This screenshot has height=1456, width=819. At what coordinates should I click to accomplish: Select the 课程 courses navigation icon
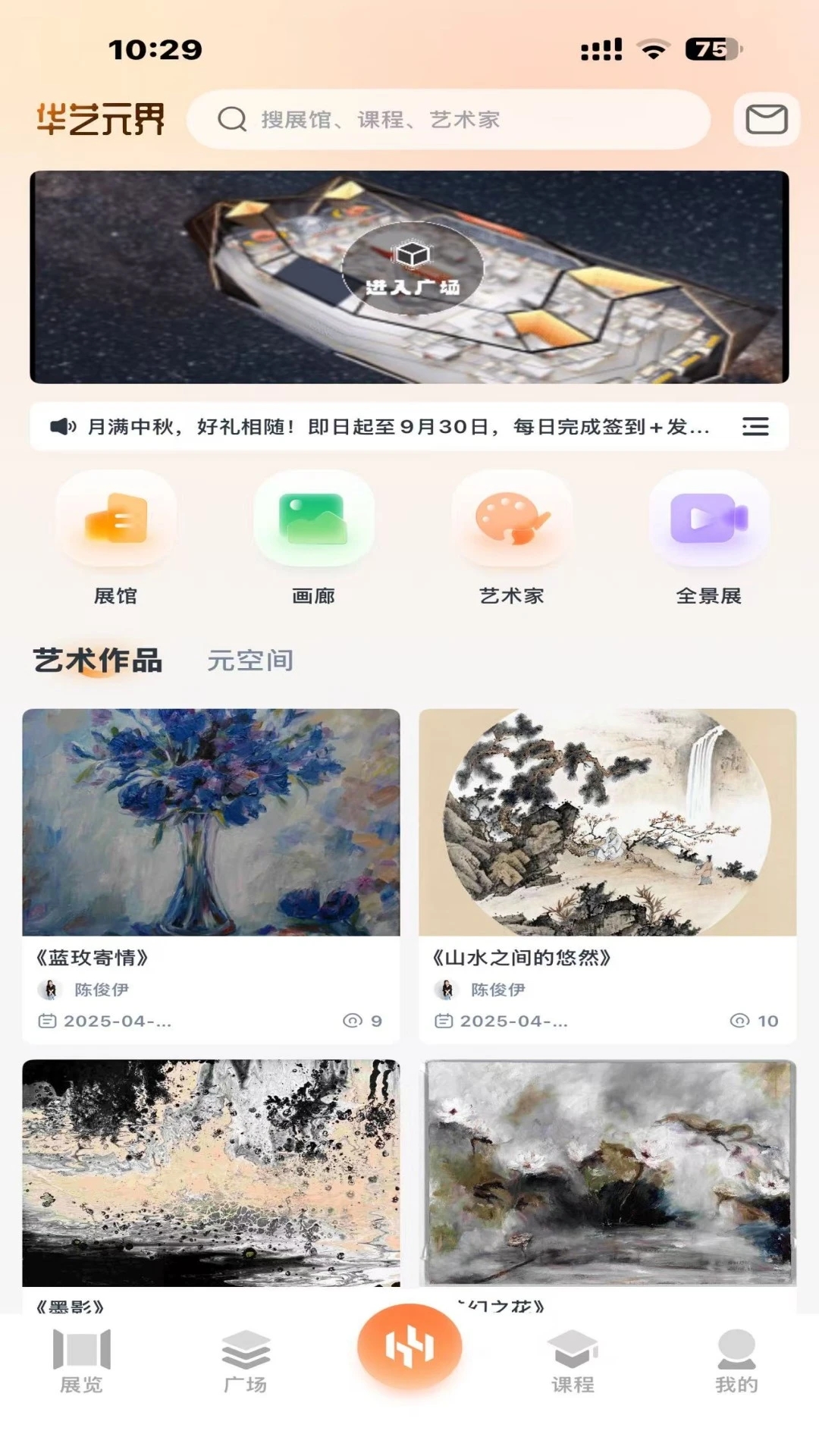(573, 1357)
